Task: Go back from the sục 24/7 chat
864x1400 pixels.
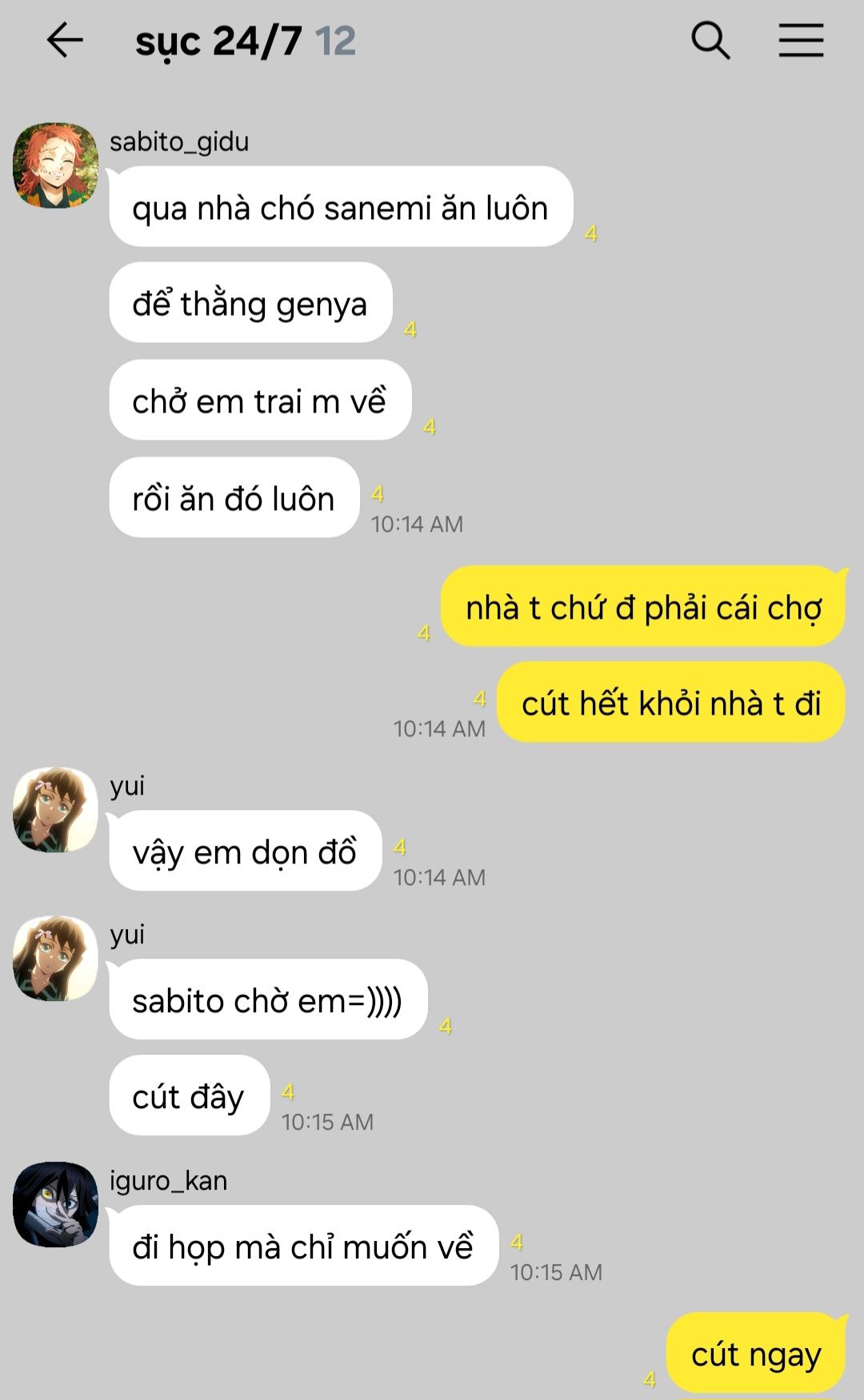Action: point(65,40)
